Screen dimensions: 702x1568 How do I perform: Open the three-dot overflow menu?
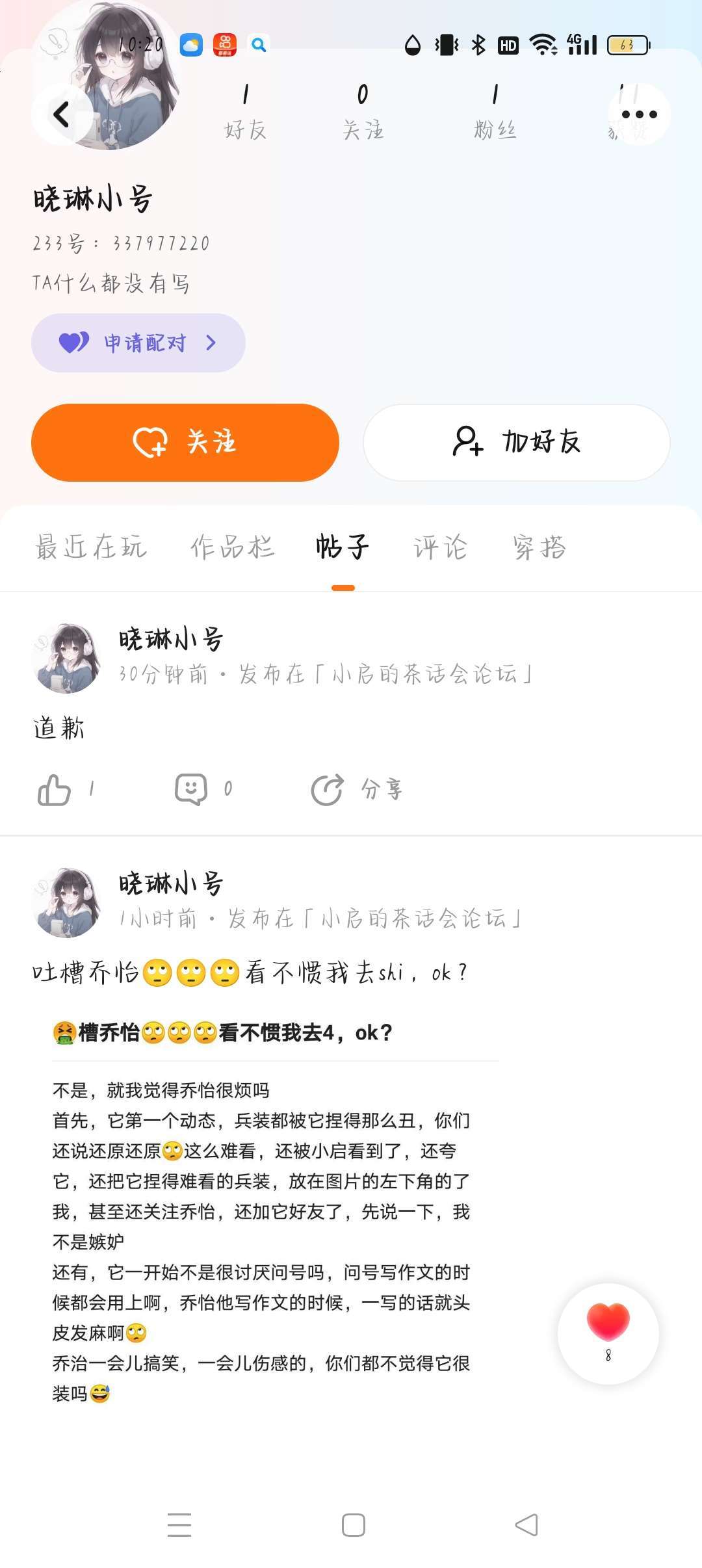pos(639,115)
